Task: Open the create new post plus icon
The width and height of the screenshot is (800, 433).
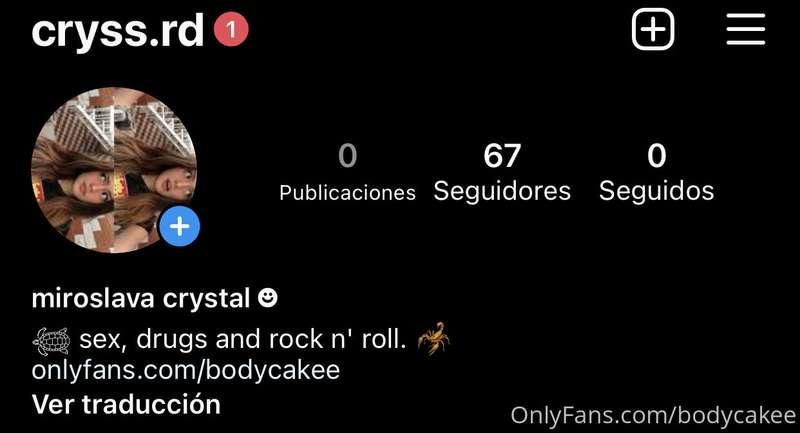Action: [x=653, y=30]
